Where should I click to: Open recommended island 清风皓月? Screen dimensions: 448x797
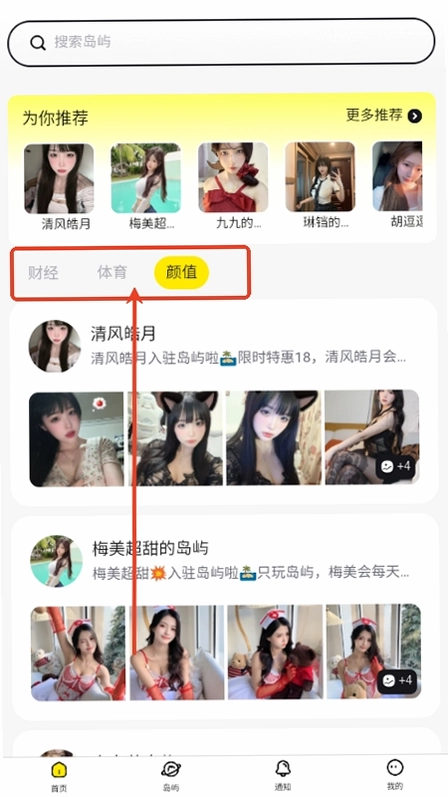[59, 186]
